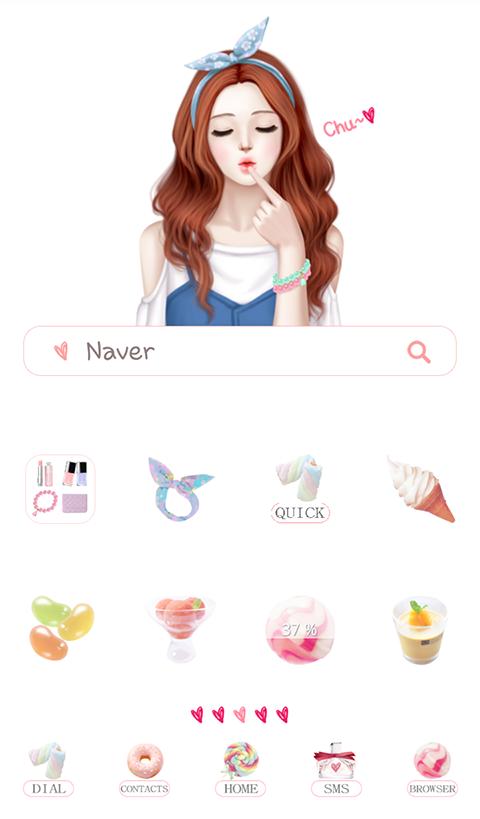Image resolution: width=480 pixels, height=819 pixels.
Task: Open the DIAL app in dock
Action: pyautogui.click(x=48, y=769)
